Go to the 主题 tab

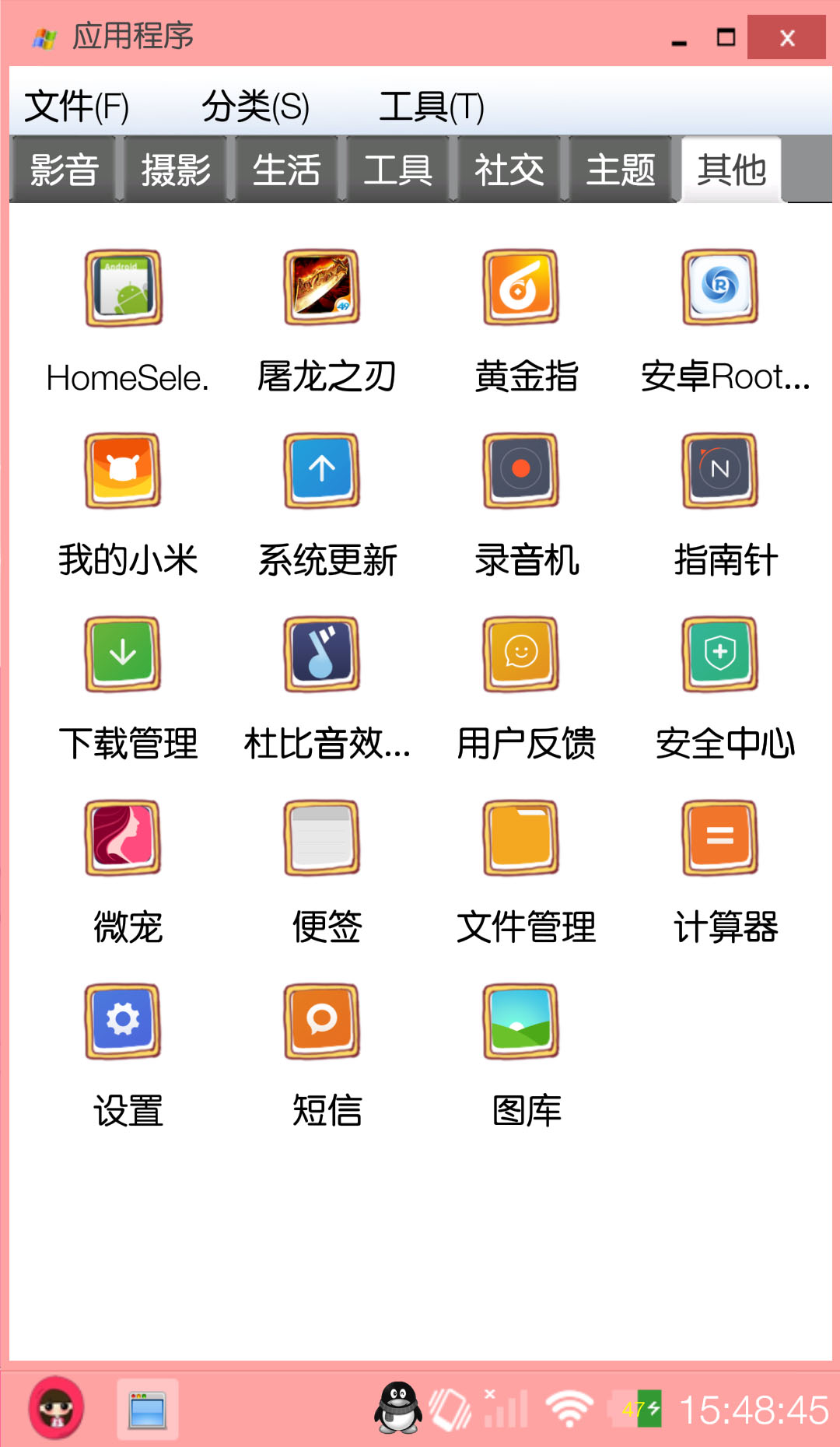[x=620, y=170]
